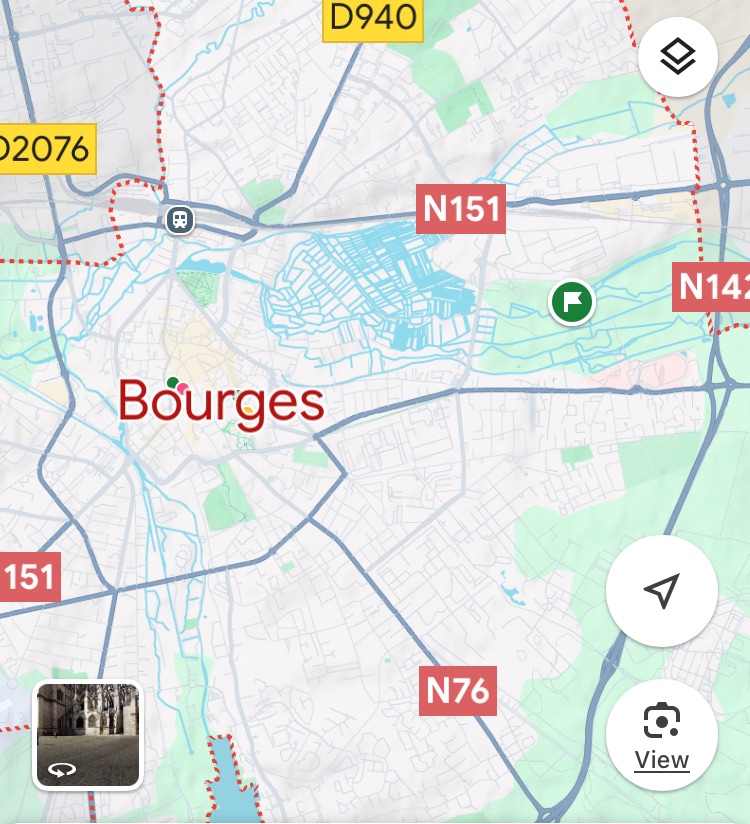The height and width of the screenshot is (824, 750).
Task: Open the map layers button
Action: coord(677,57)
